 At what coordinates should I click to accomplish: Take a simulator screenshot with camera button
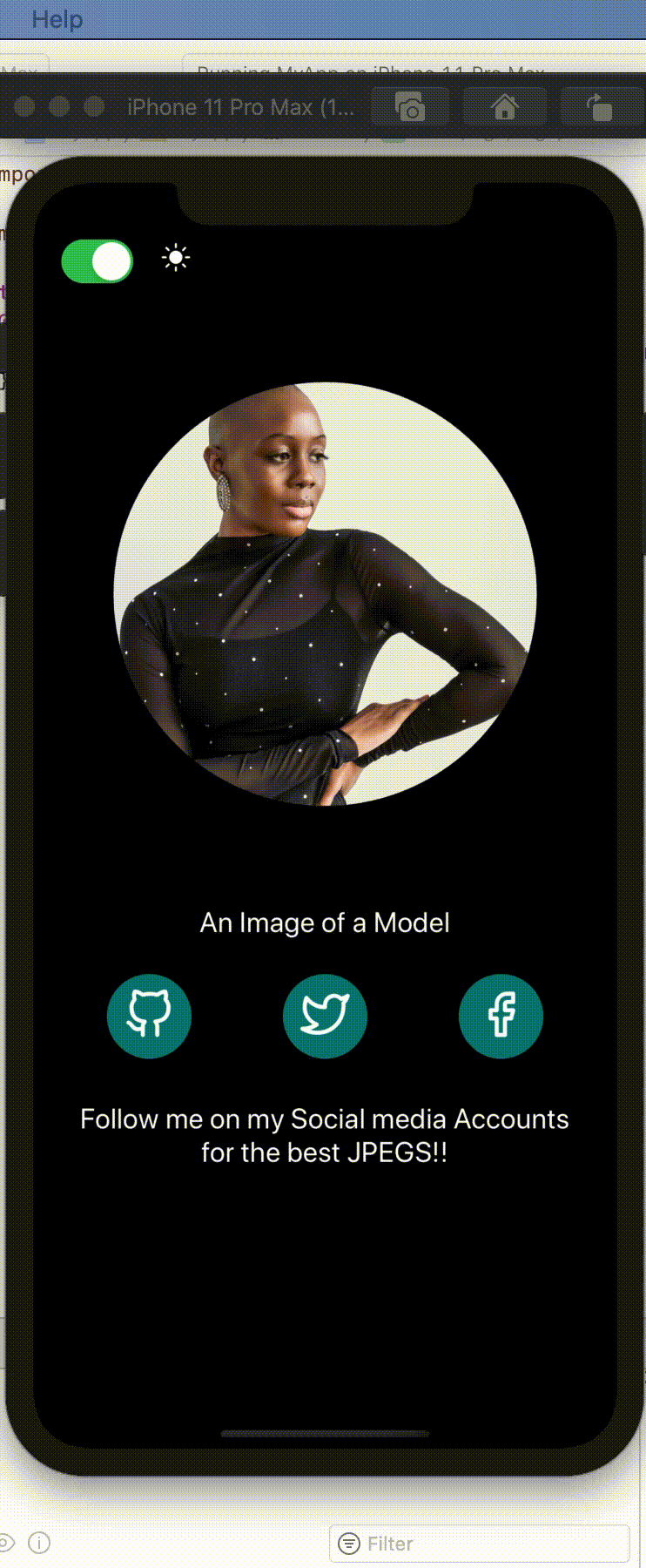coord(410,107)
